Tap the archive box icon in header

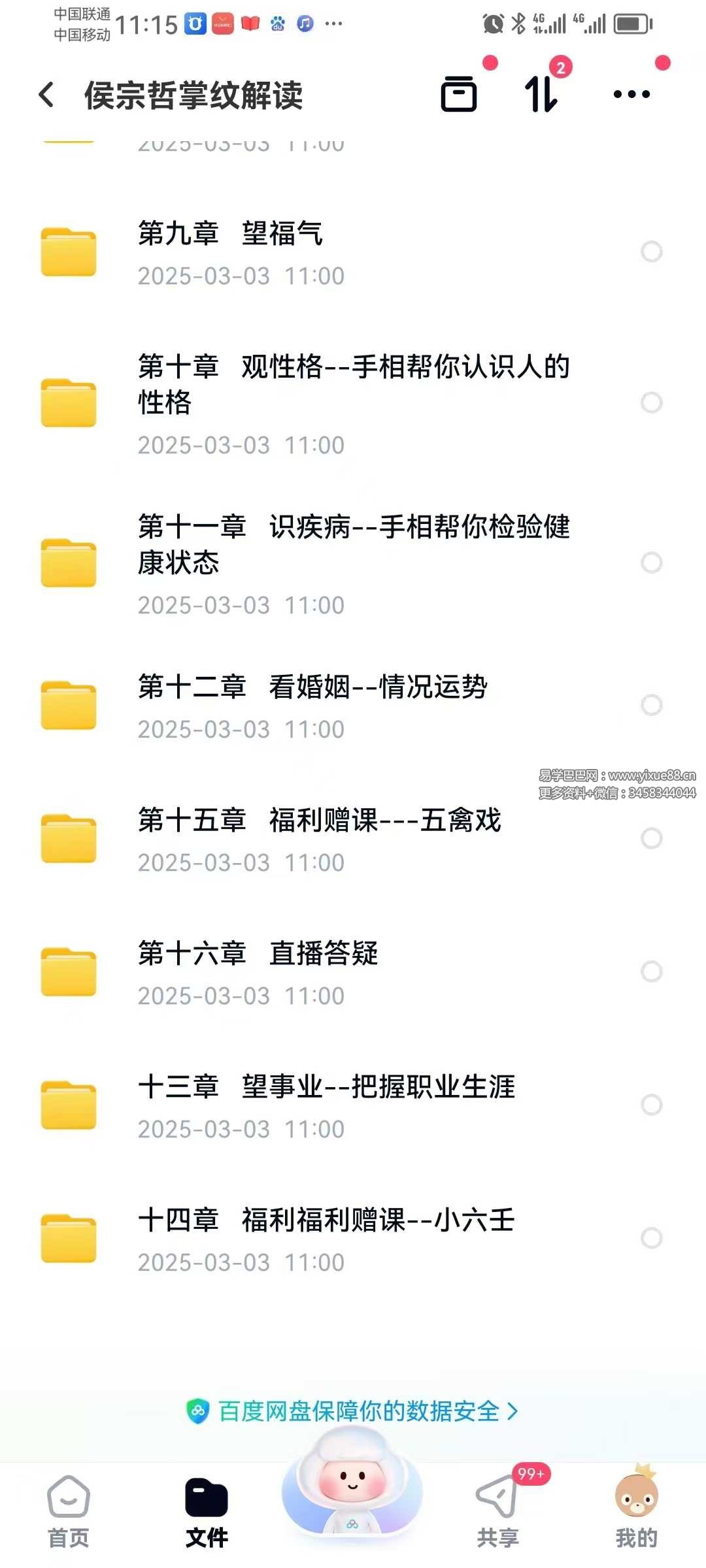[459, 94]
